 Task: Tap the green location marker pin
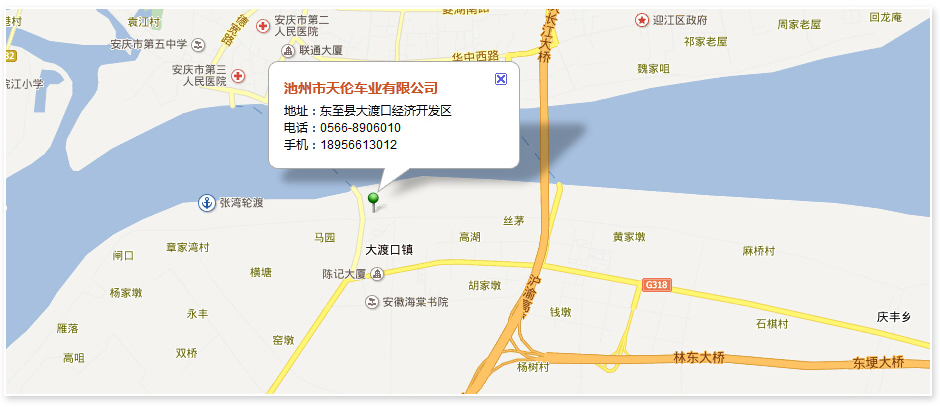[374, 200]
